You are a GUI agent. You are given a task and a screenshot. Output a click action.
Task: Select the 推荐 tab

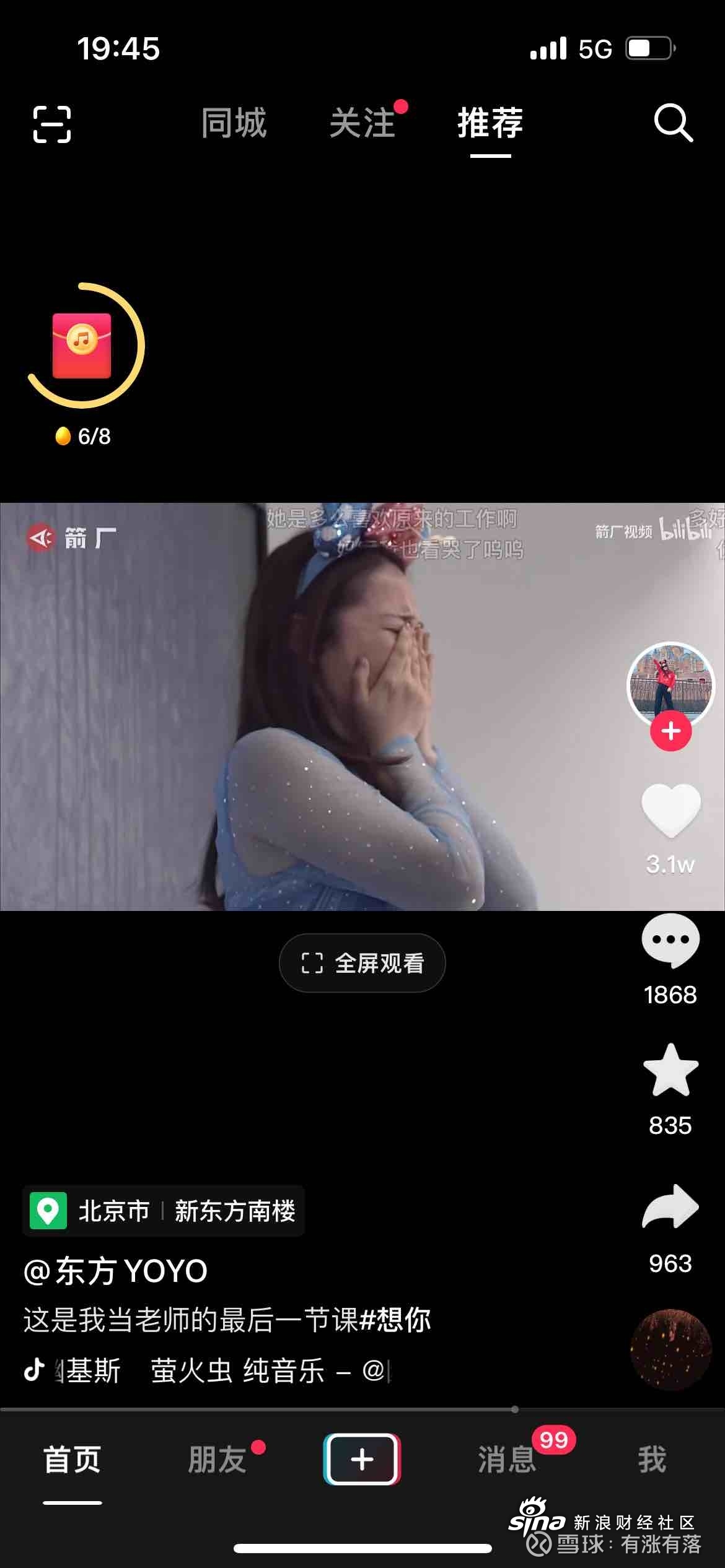[x=490, y=123]
